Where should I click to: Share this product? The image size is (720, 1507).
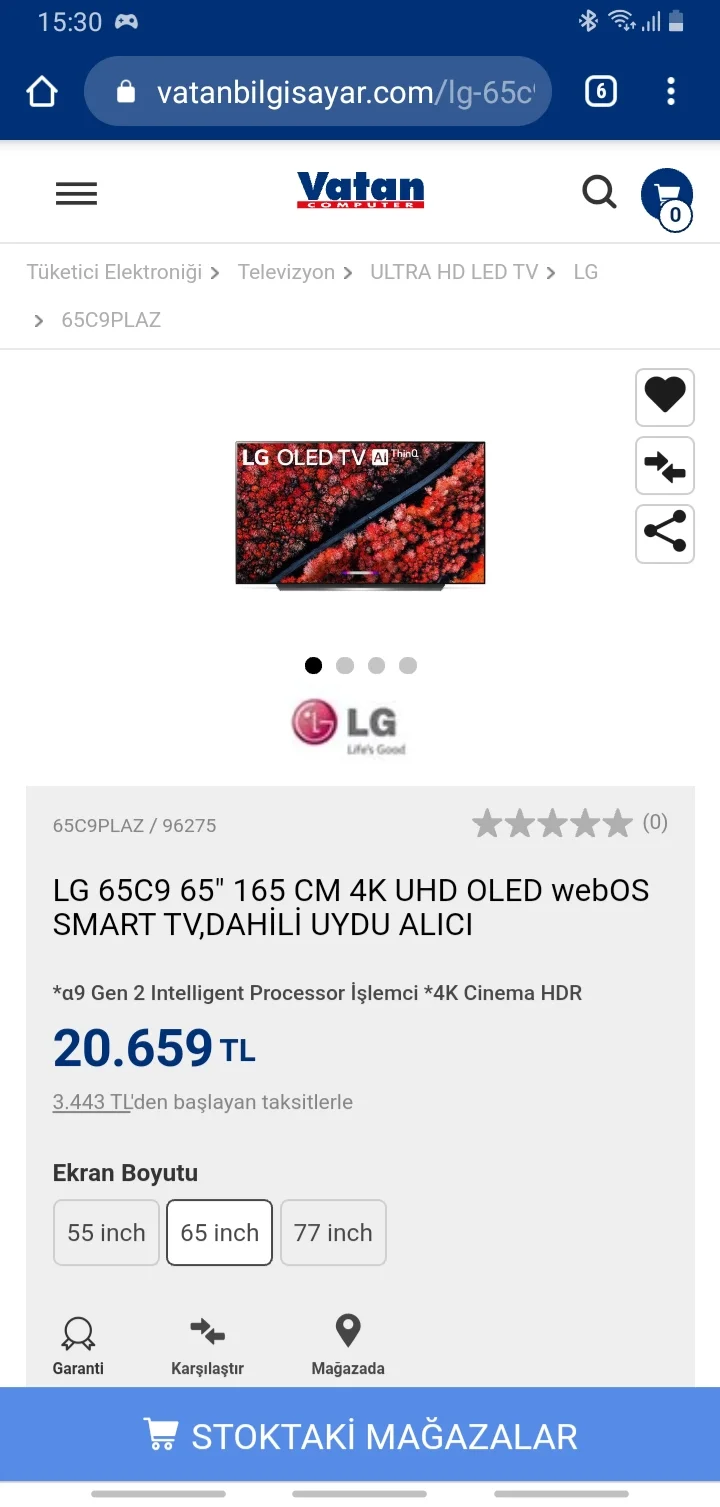coord(665,534)
